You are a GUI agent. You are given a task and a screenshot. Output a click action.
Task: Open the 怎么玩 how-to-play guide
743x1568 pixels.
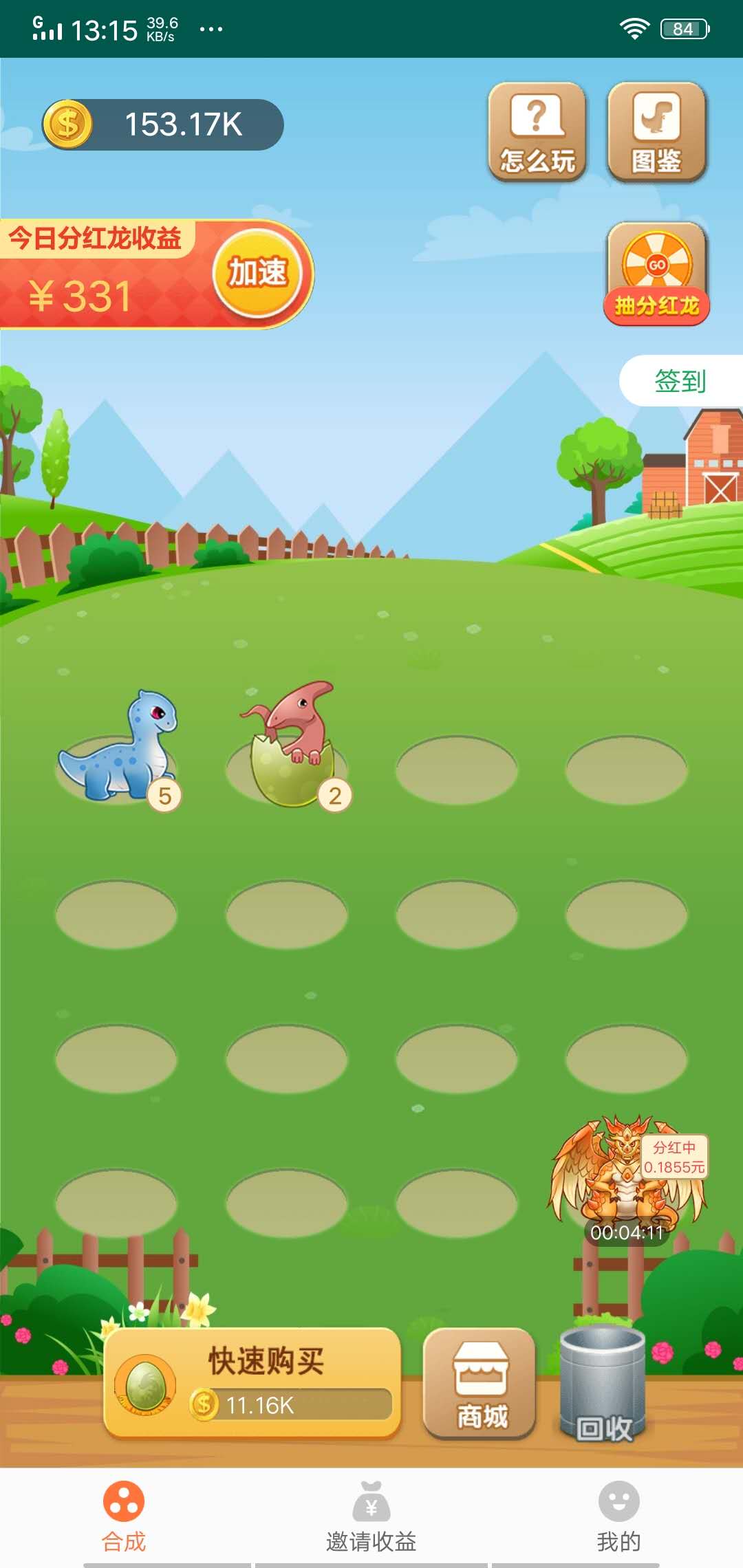(537, 132)
